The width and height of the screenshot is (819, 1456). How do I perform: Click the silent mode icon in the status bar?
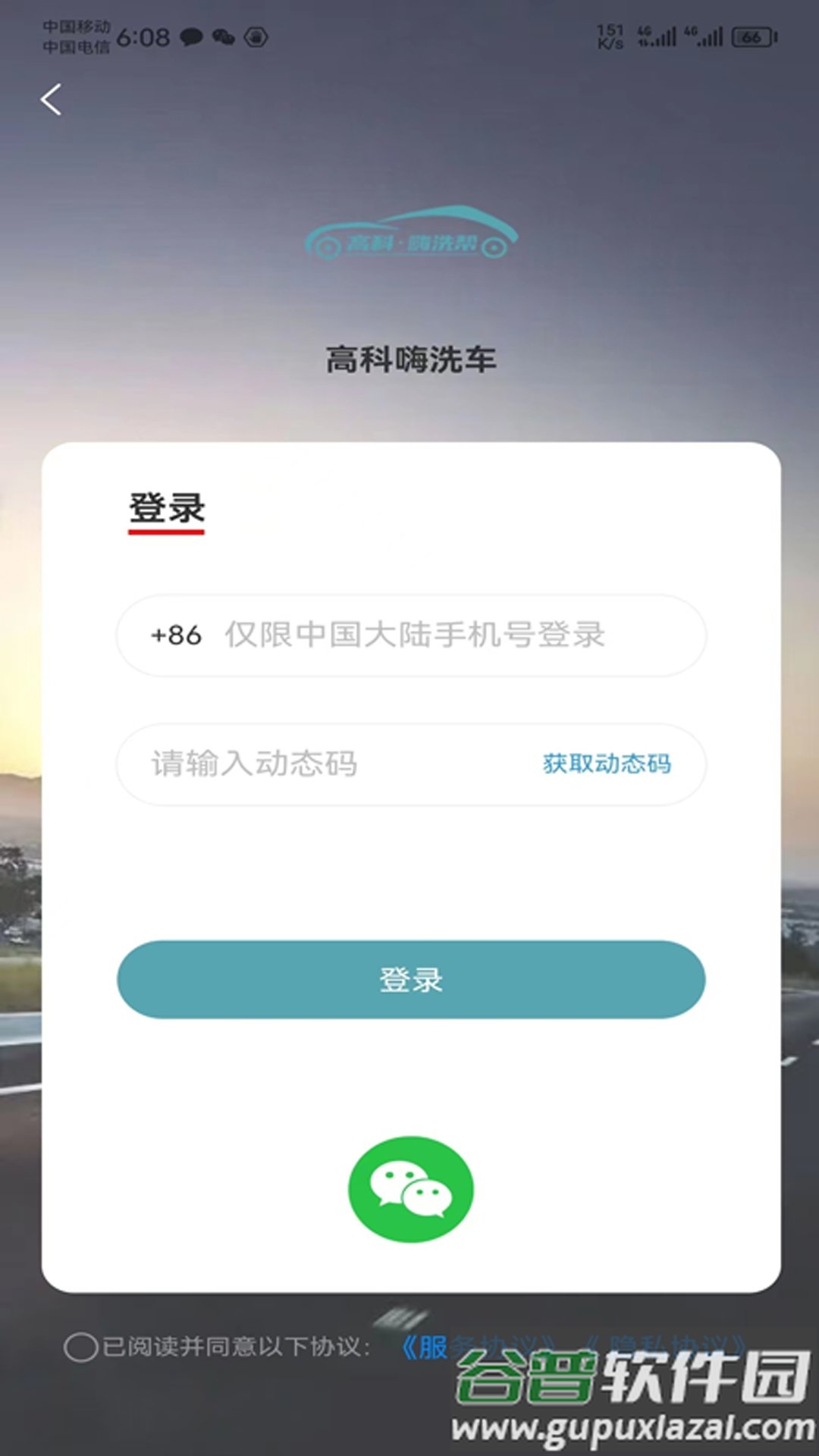pos(256,36)
